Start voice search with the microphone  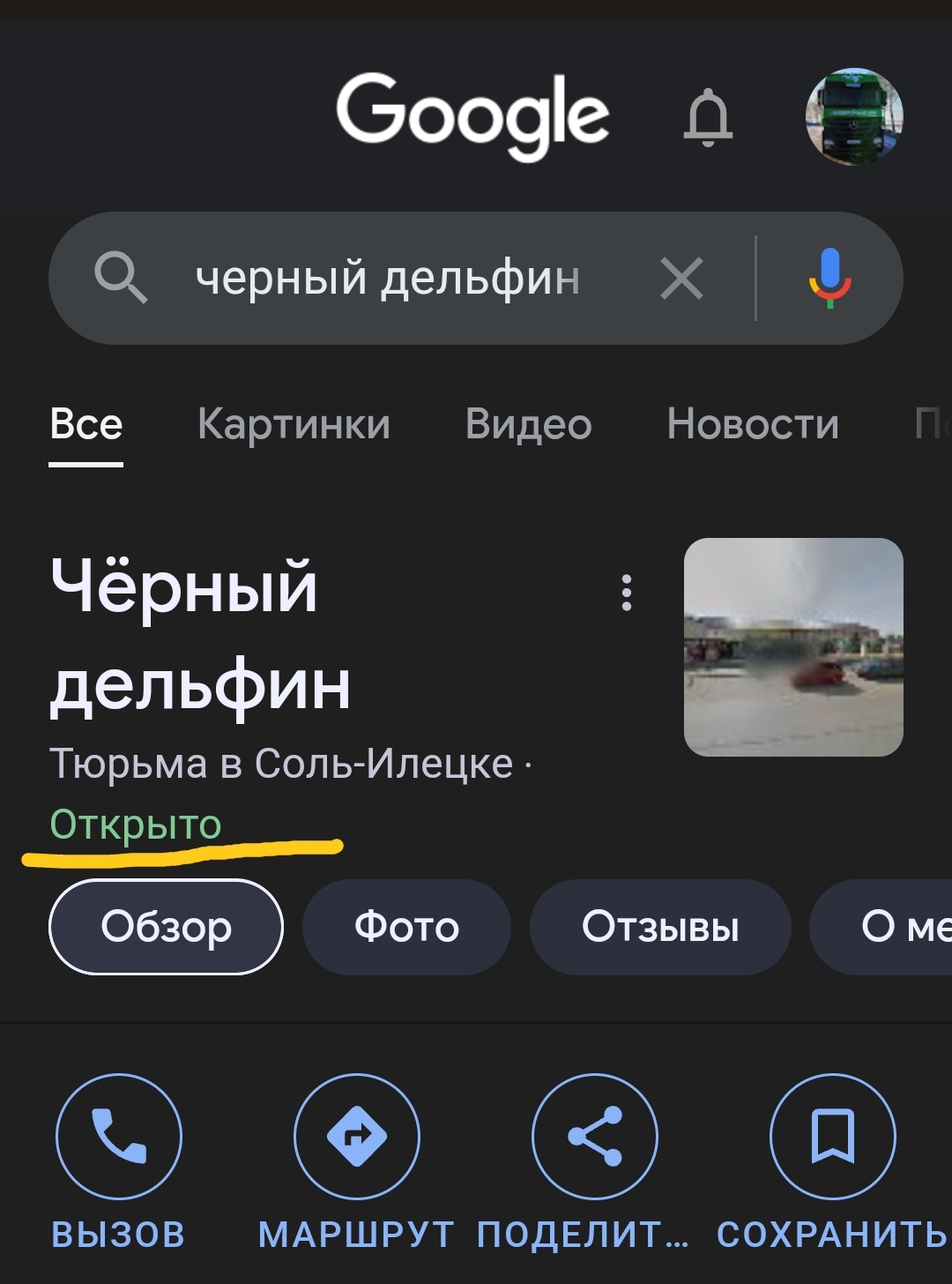(829, 279)
